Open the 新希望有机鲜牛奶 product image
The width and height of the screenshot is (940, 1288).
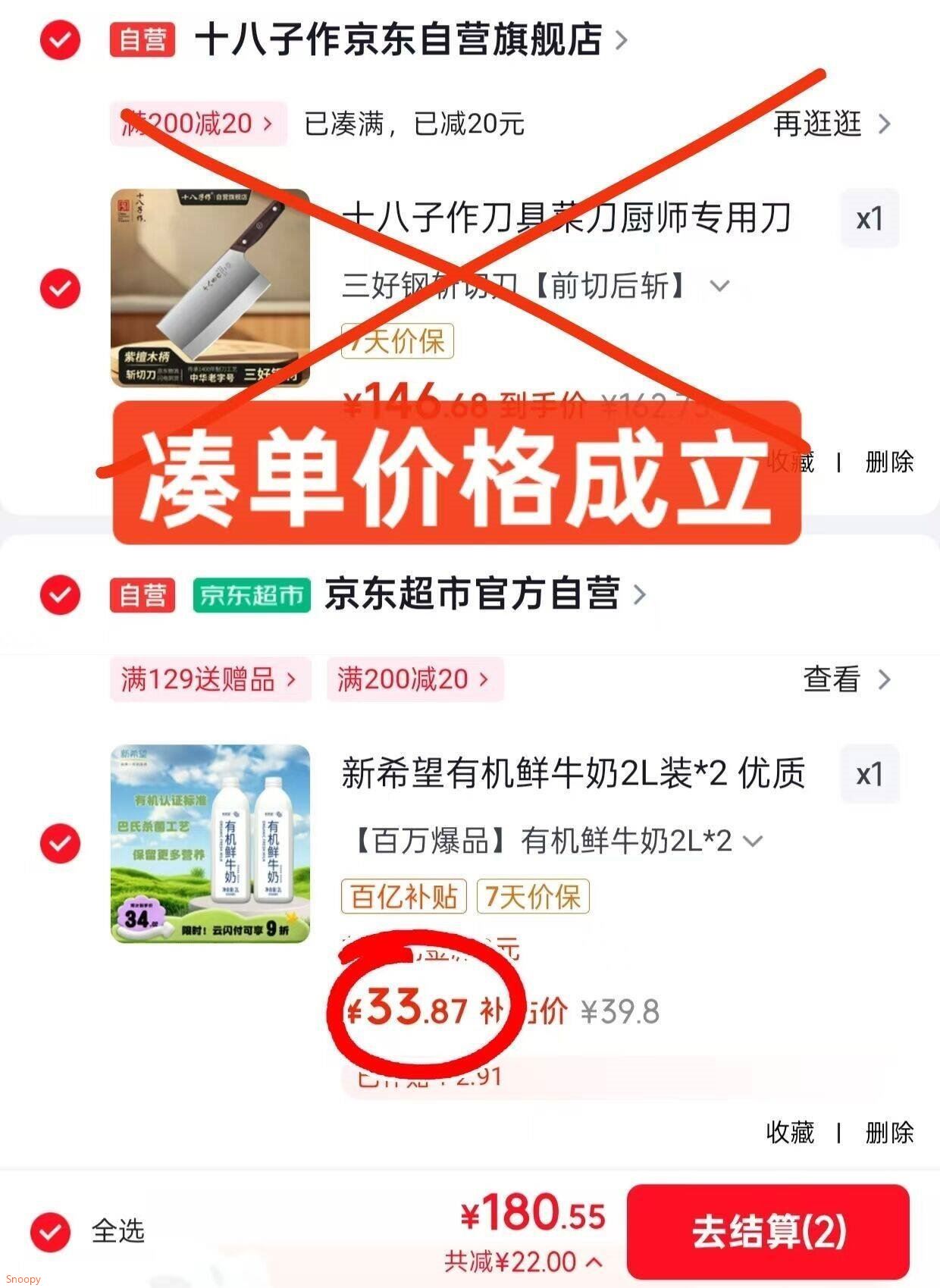[210, 844]
